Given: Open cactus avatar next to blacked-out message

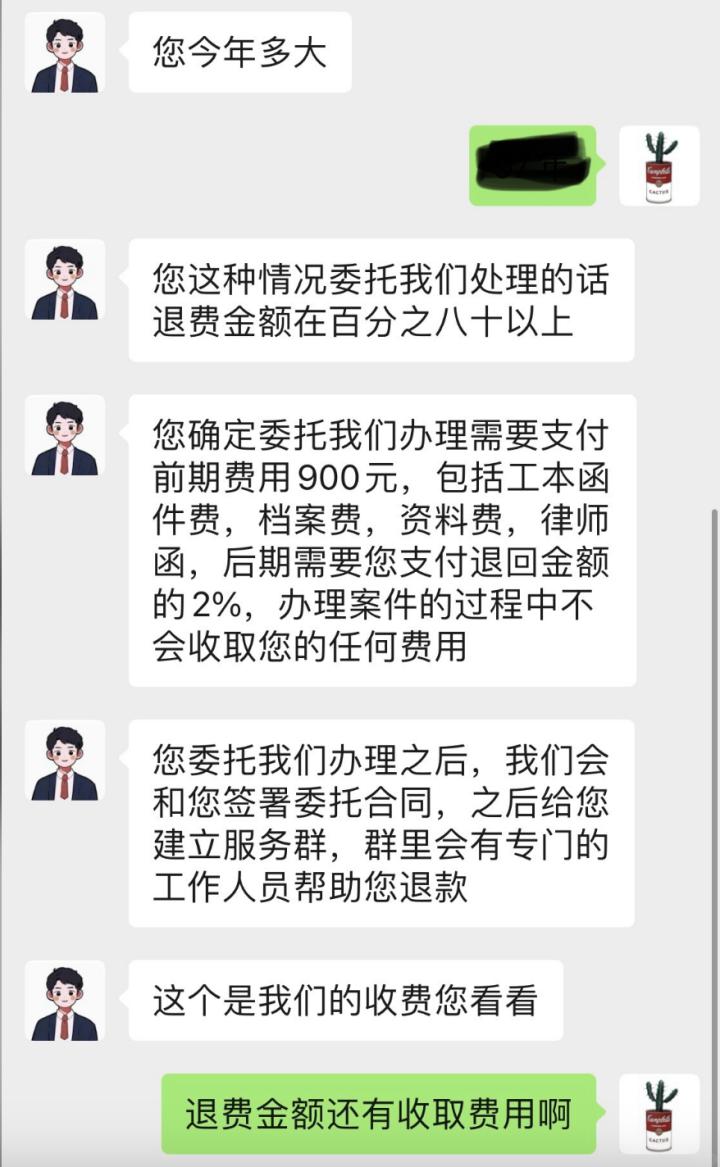Looking at the screenshot, I should 659,166.
